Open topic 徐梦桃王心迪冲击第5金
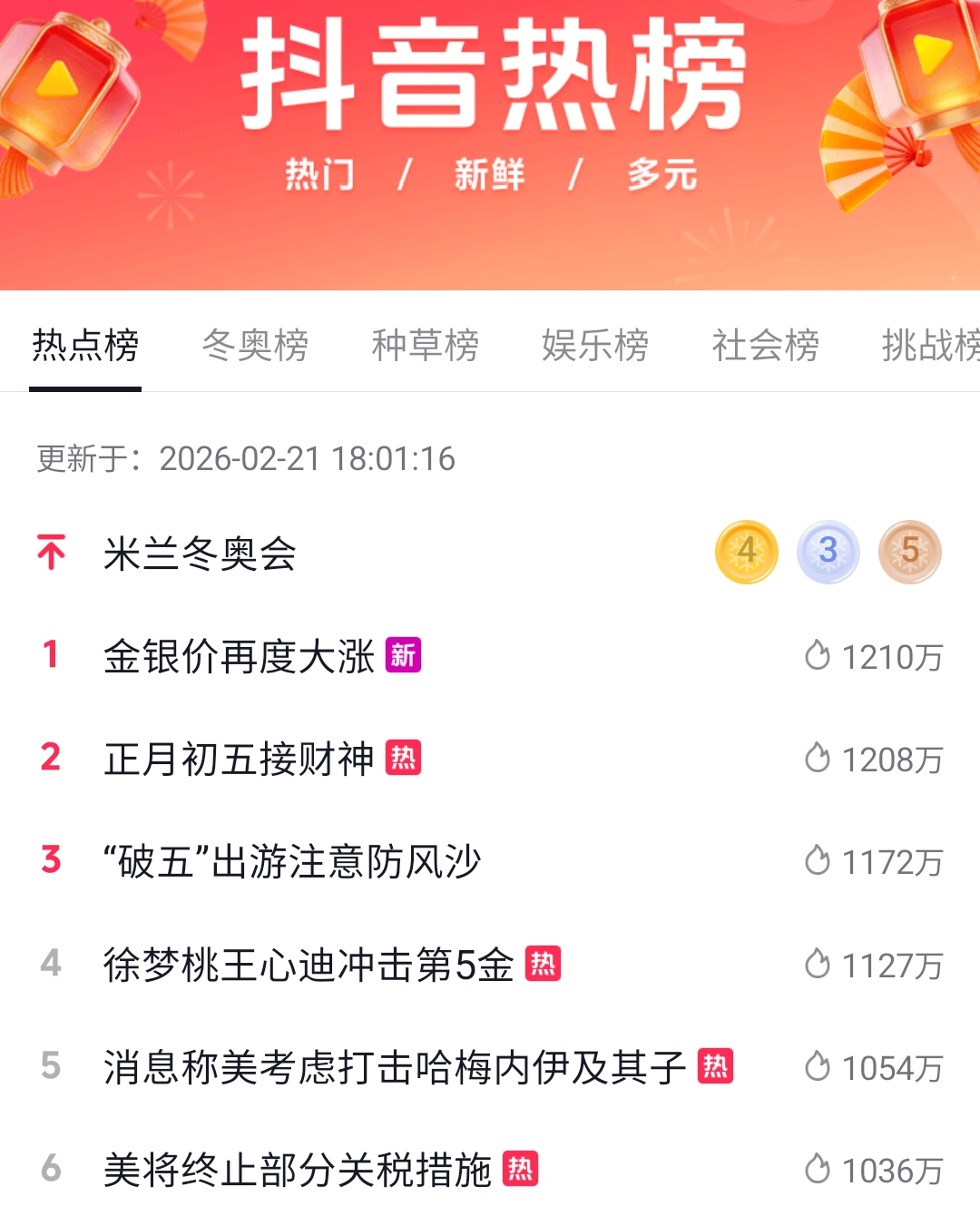 click(x=309, y=965)
